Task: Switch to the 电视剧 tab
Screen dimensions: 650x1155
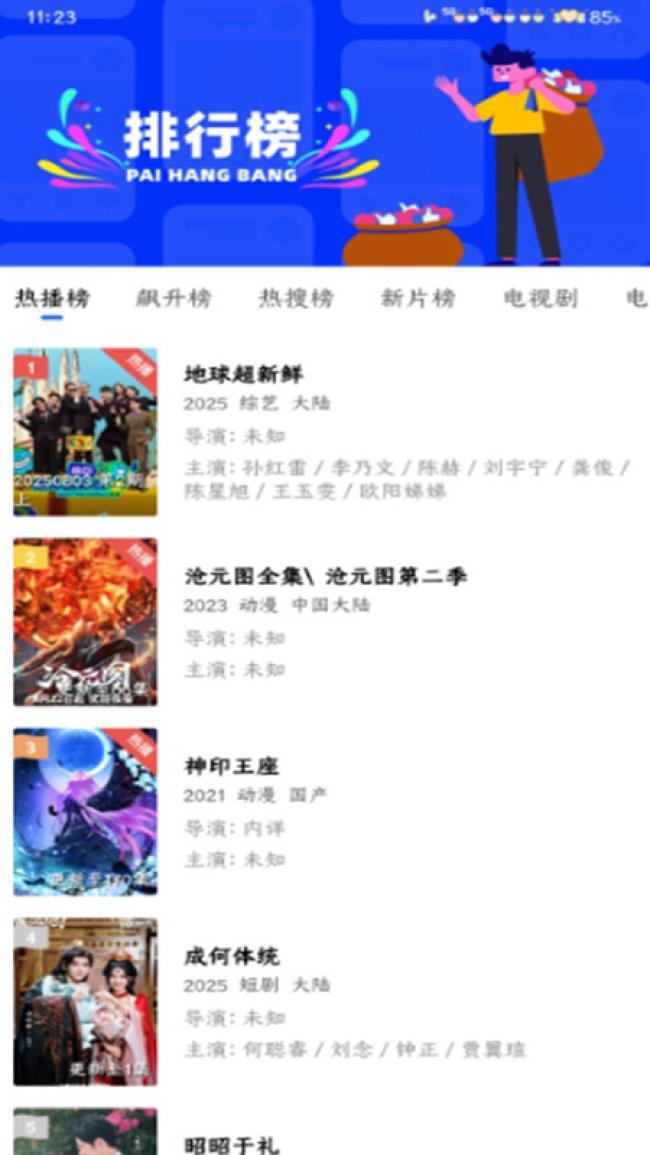Action: click(x=541, y=298)
